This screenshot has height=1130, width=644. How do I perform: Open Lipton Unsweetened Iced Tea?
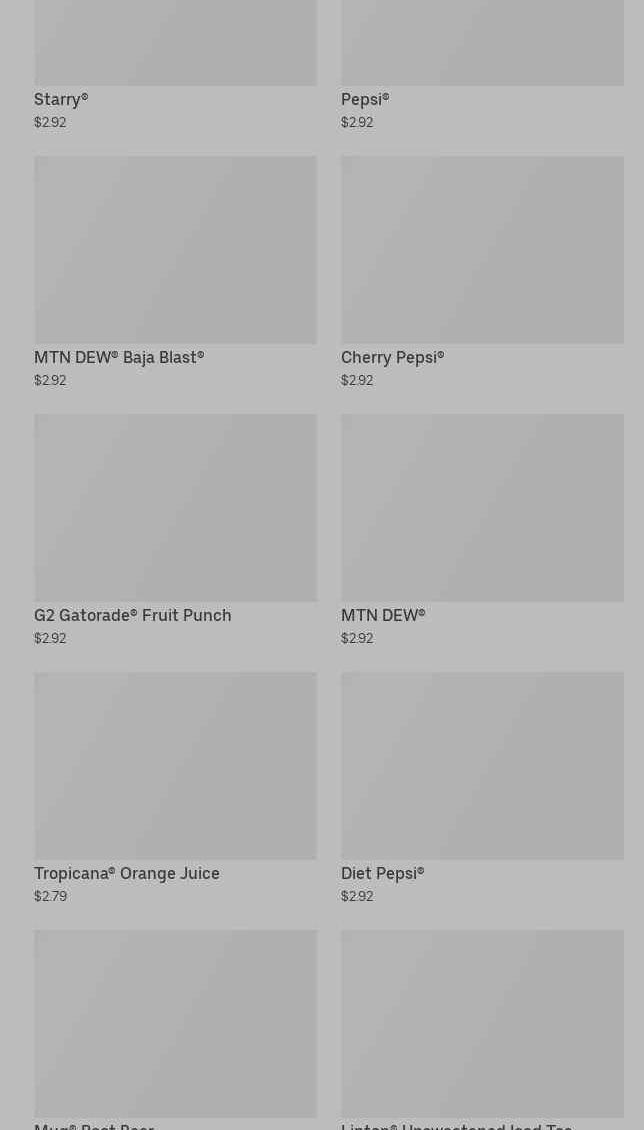(482, 1024)
